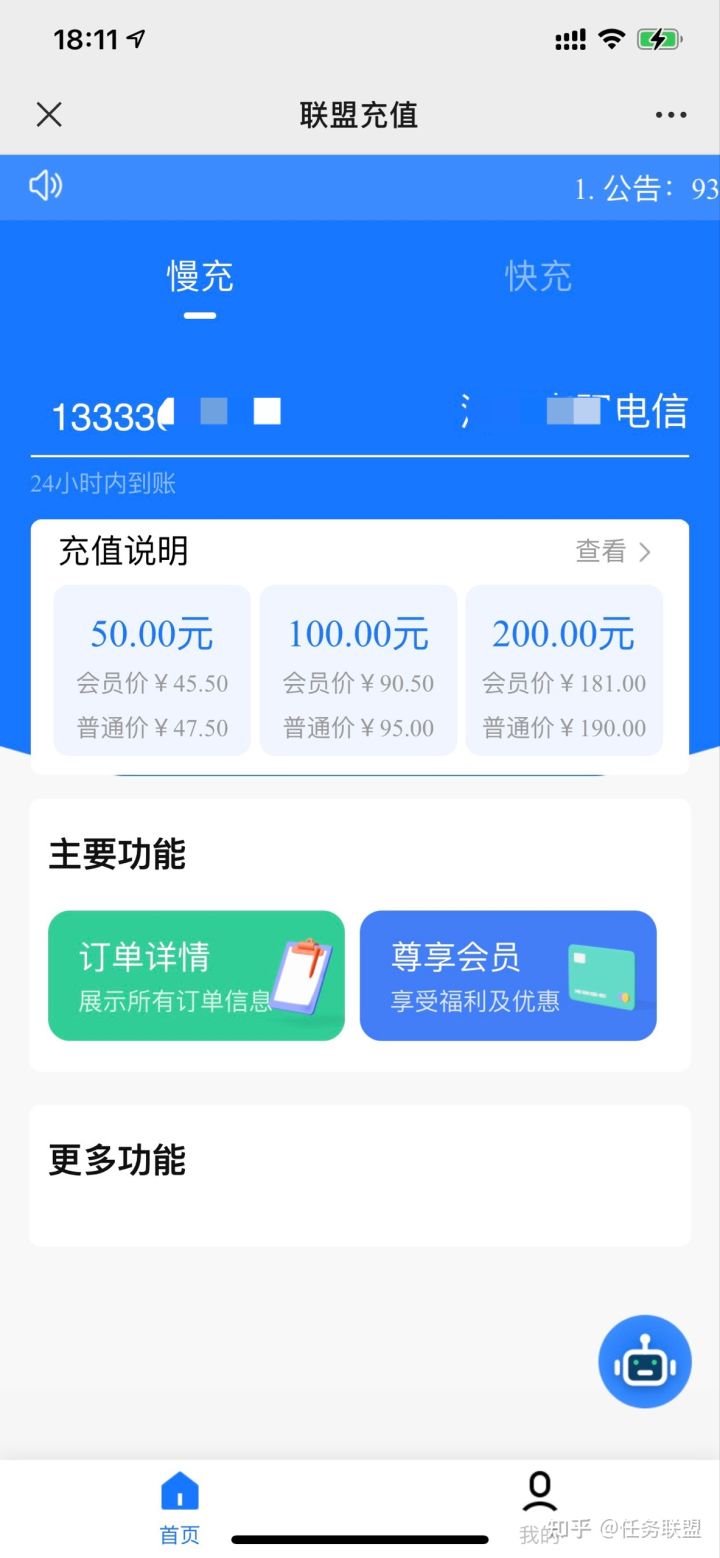This screenshot has height=1558, width=720.
Task: View 充值说明 details via 查看
Action: (613, 551)
